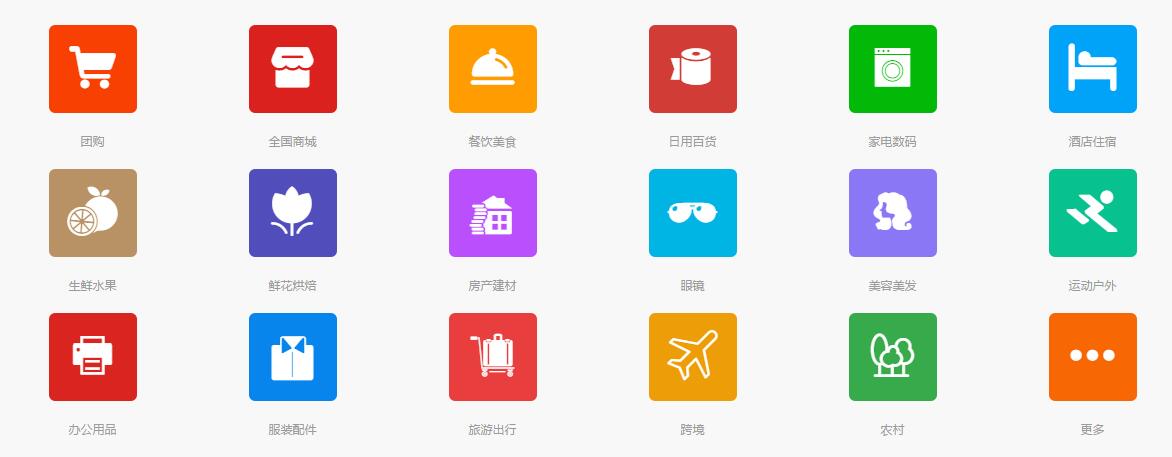Open 酒店住宿 hotel lodging category
This screenshot has height=457, width=1172.
1092,69
